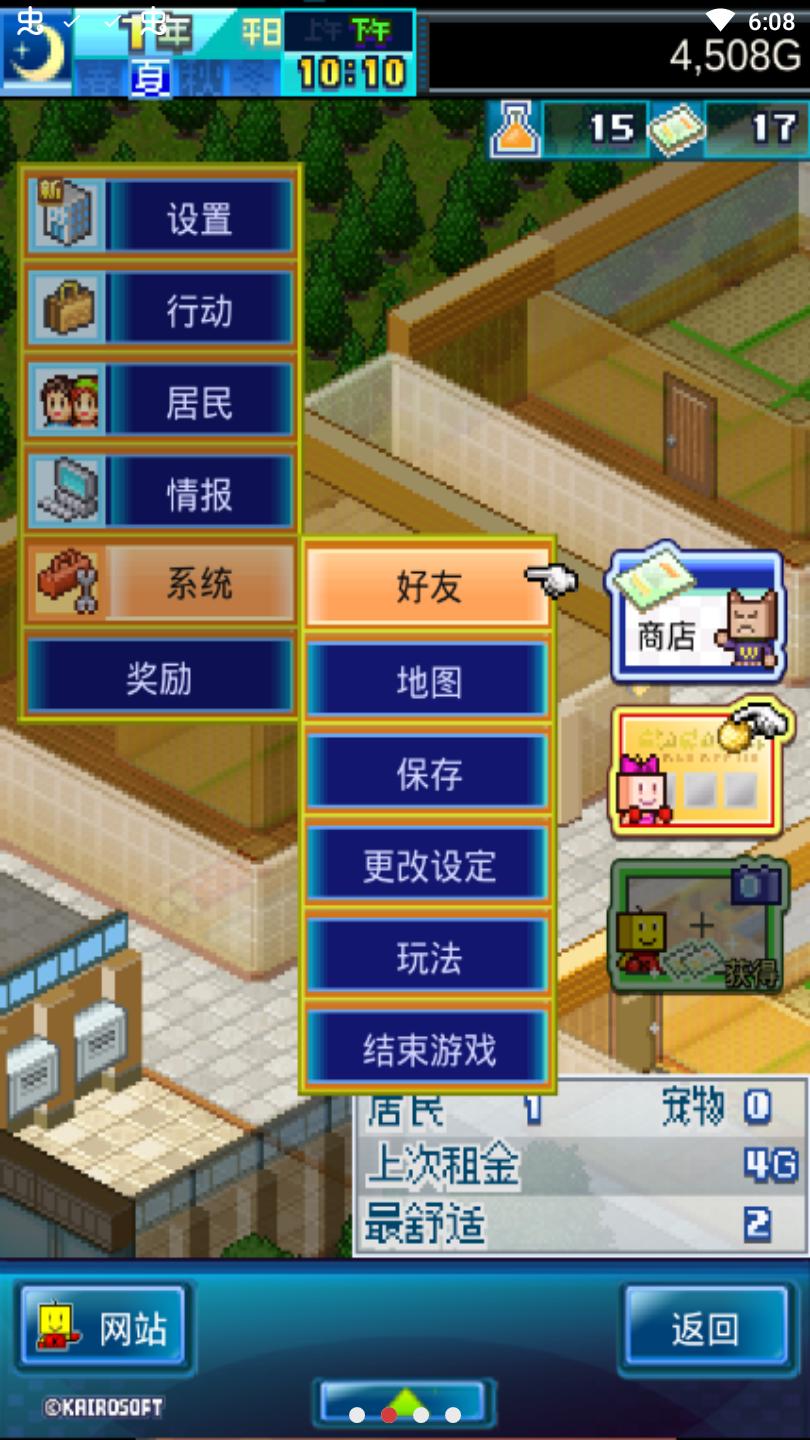Open the camera 获得 reward card
Image resolution: width=810 pixels, height=1440 pixels.
[696, 927]
